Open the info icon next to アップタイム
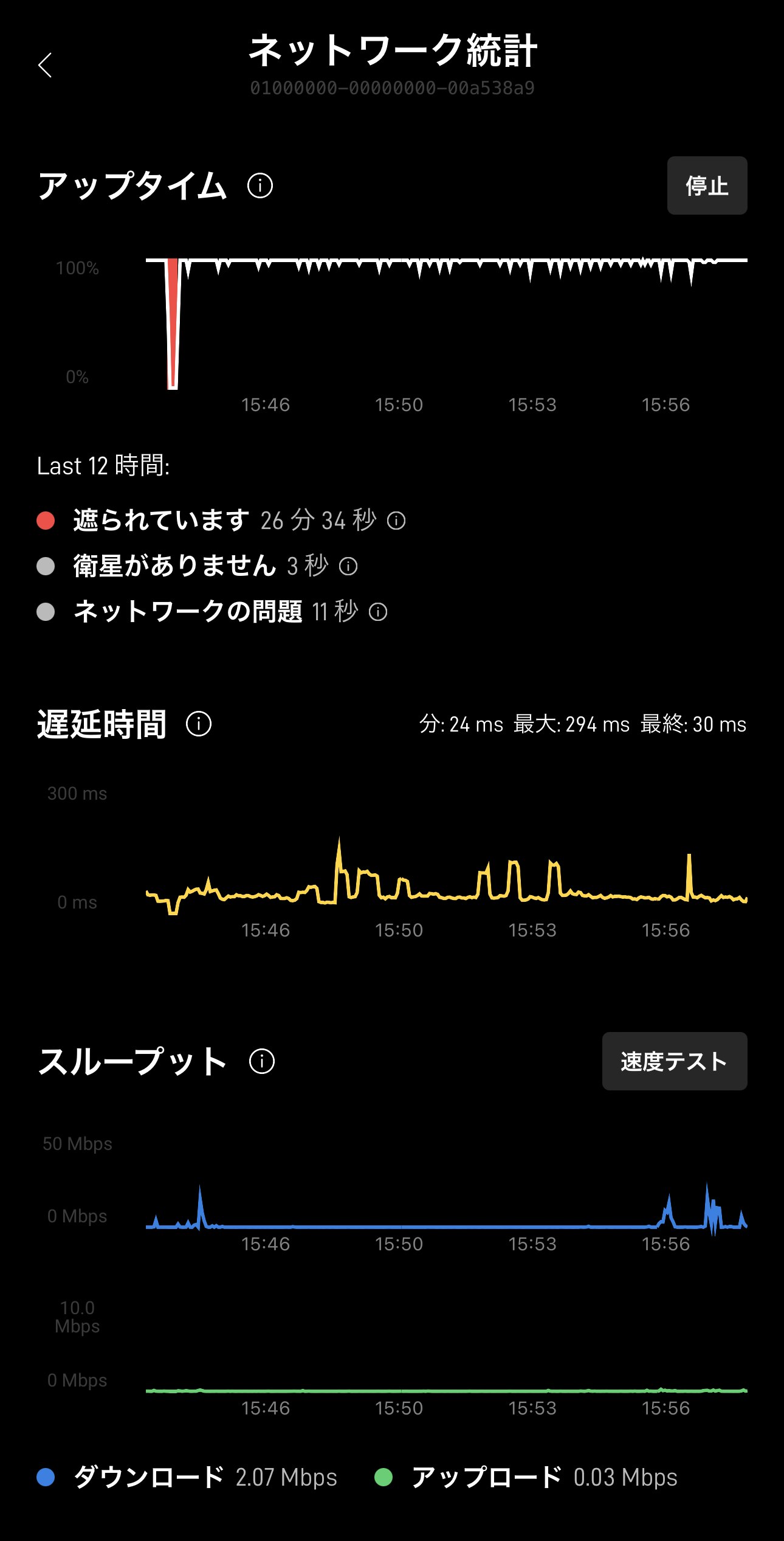The height and width of the screenshot is (1541, 784). [x=260, y=185]
